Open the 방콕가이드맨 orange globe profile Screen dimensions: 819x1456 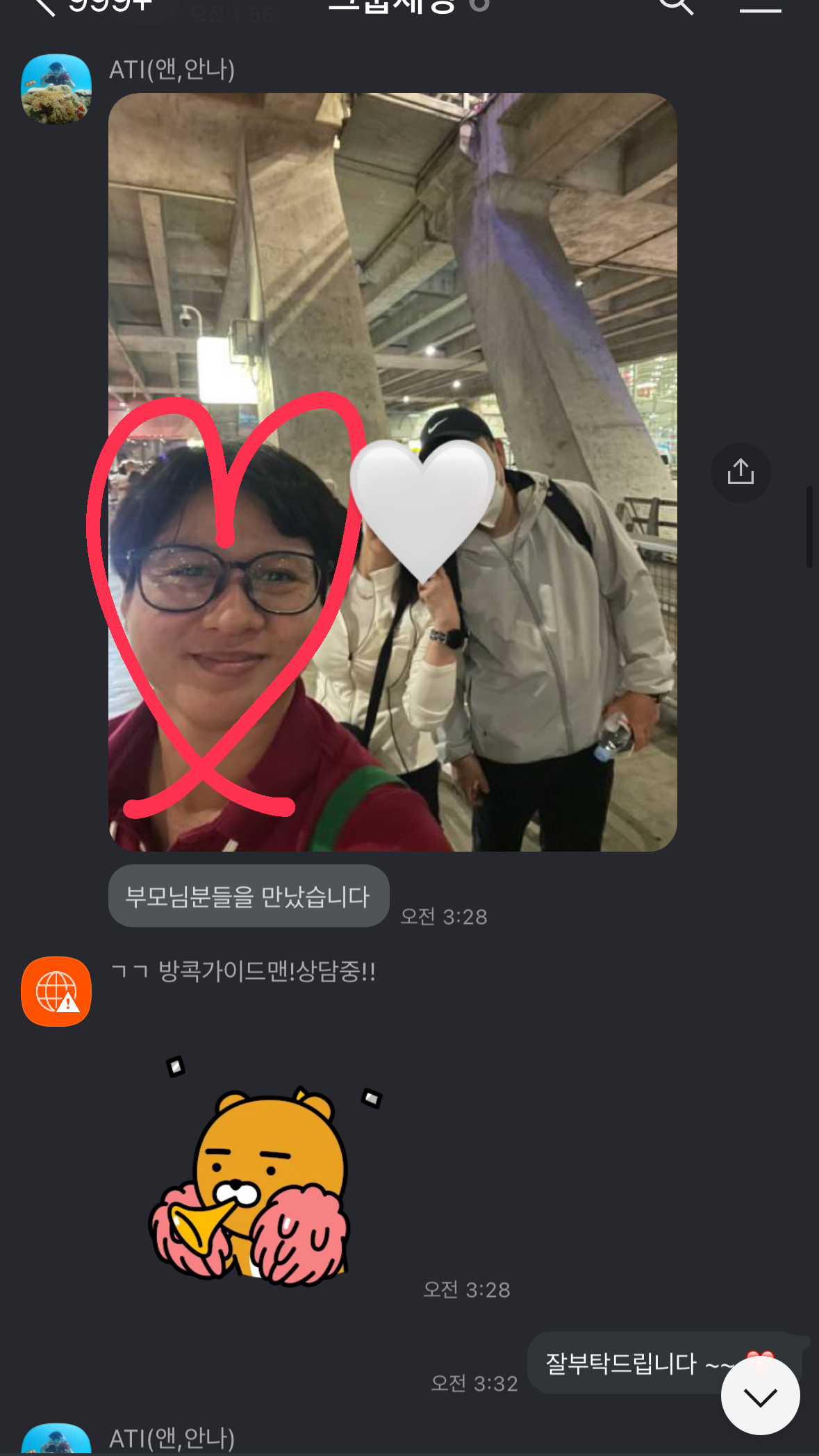(56, 991)
